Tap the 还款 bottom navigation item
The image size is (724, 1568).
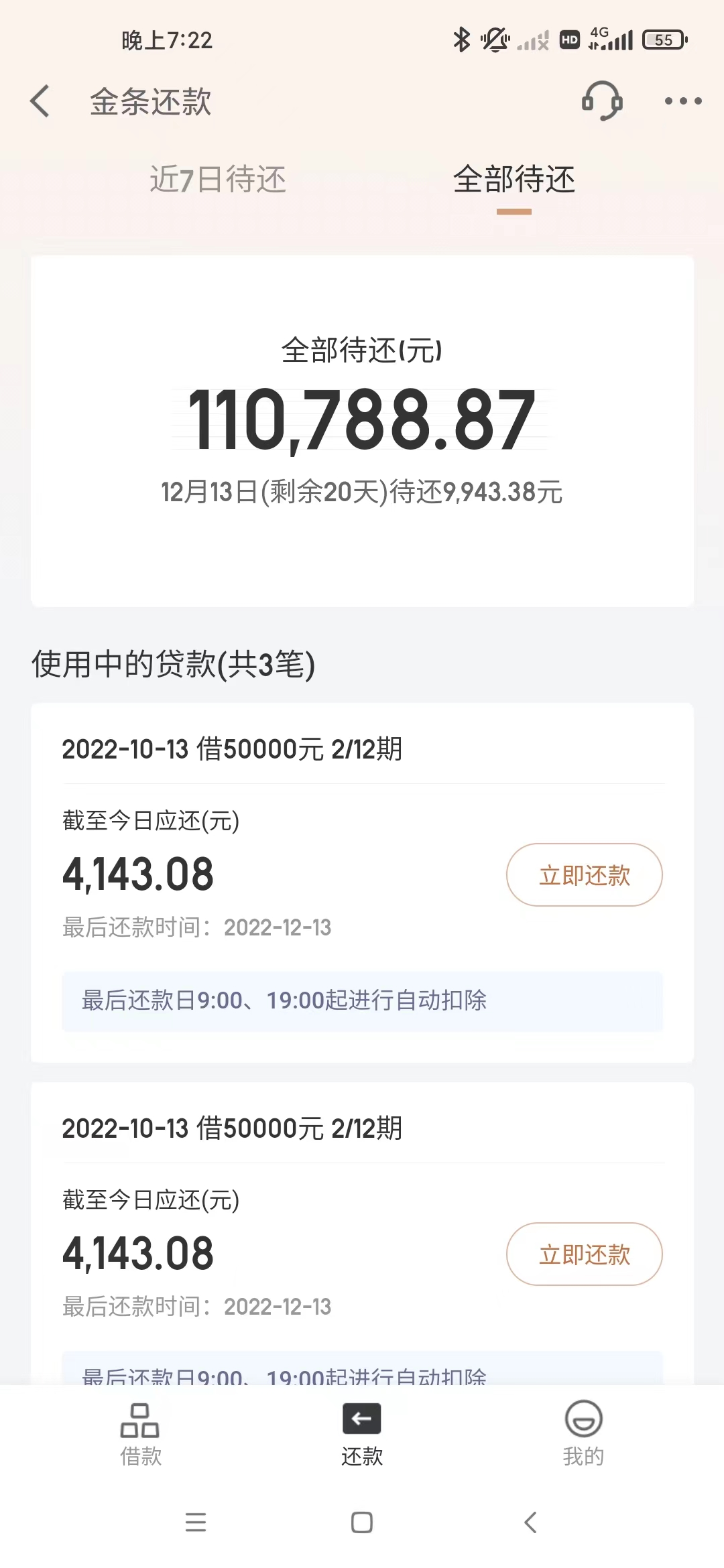[x=362, y=1433]
